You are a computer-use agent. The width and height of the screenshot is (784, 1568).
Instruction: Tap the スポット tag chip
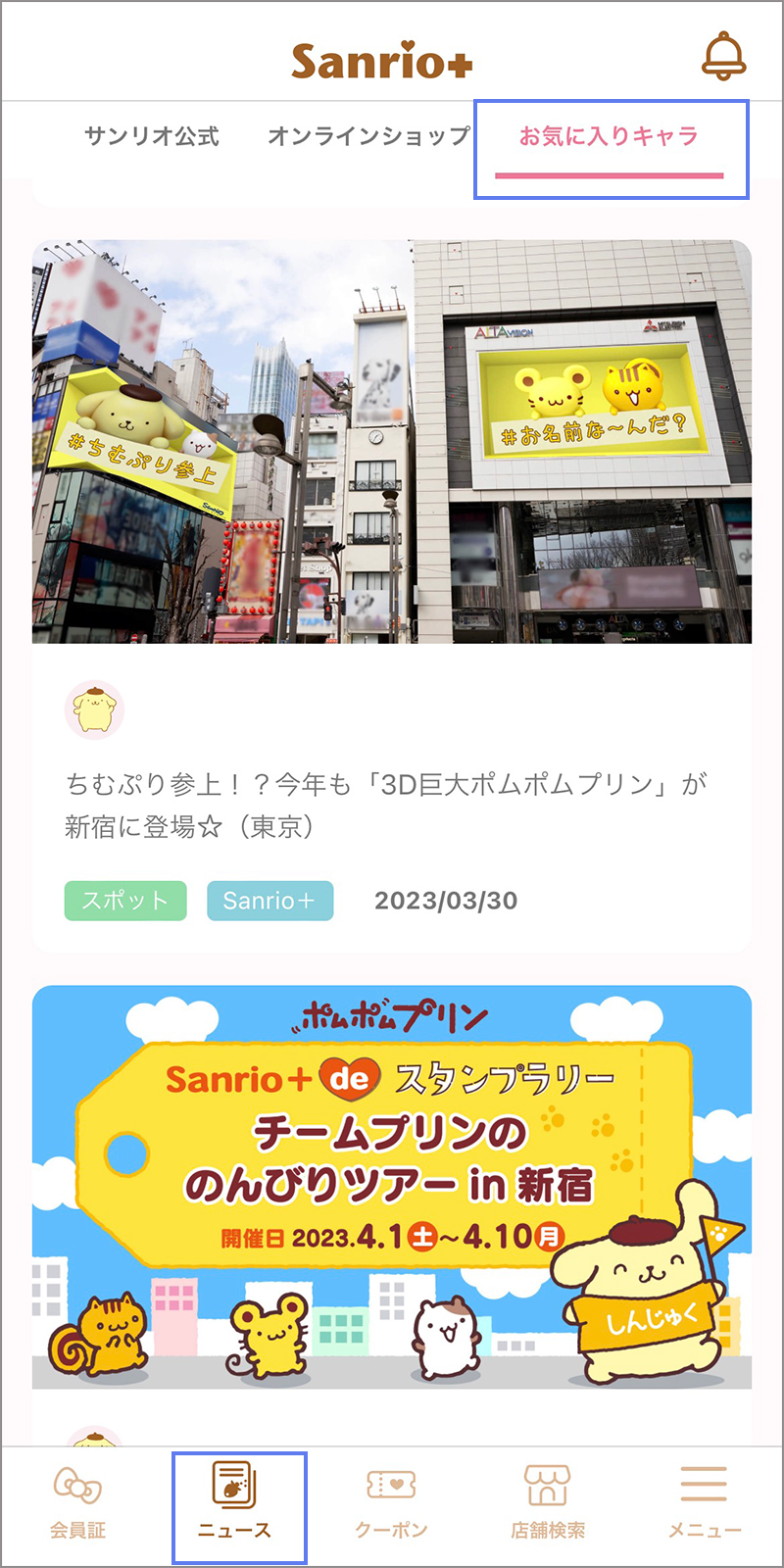pos(125,901)
